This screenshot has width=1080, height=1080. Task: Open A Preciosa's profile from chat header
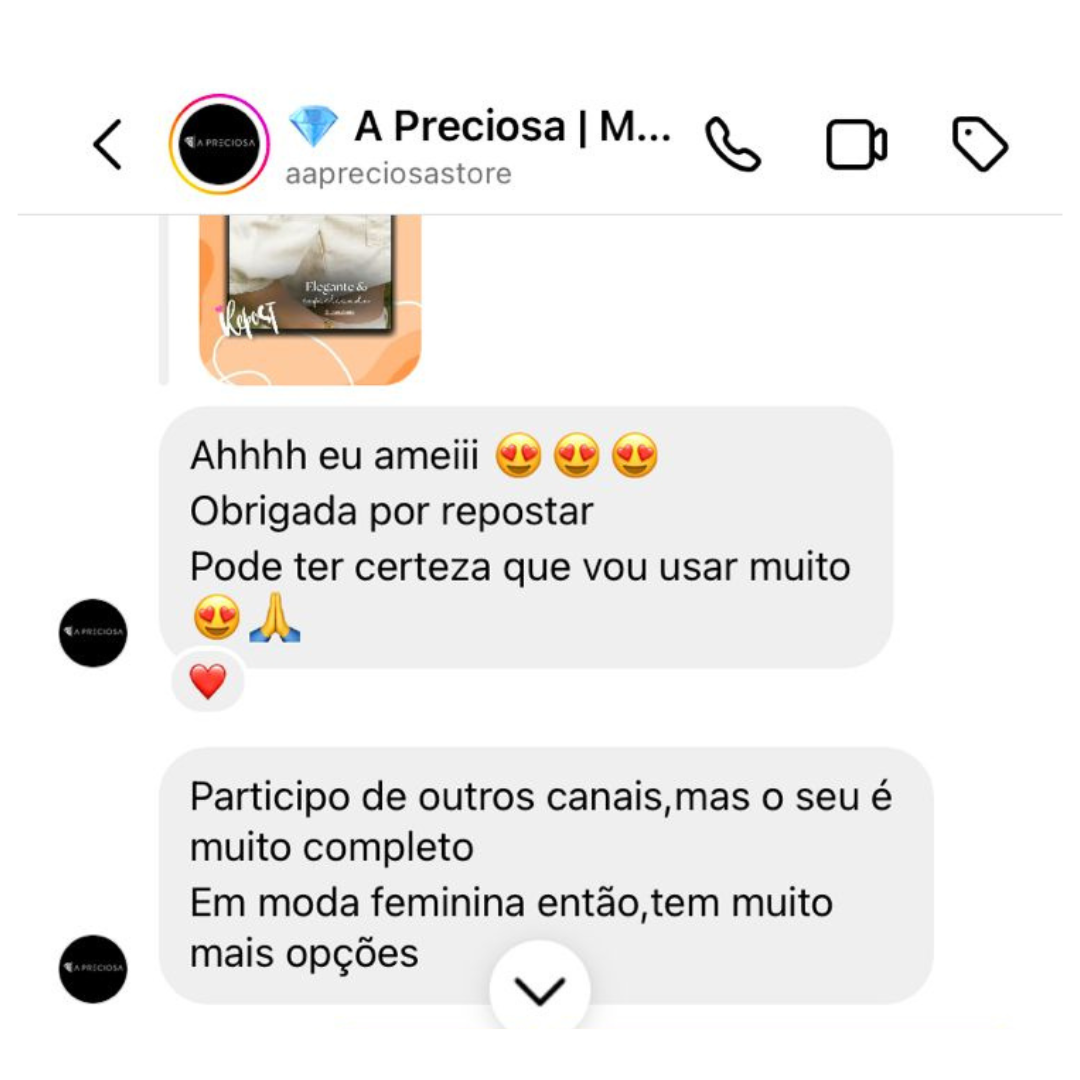[219, 144]
